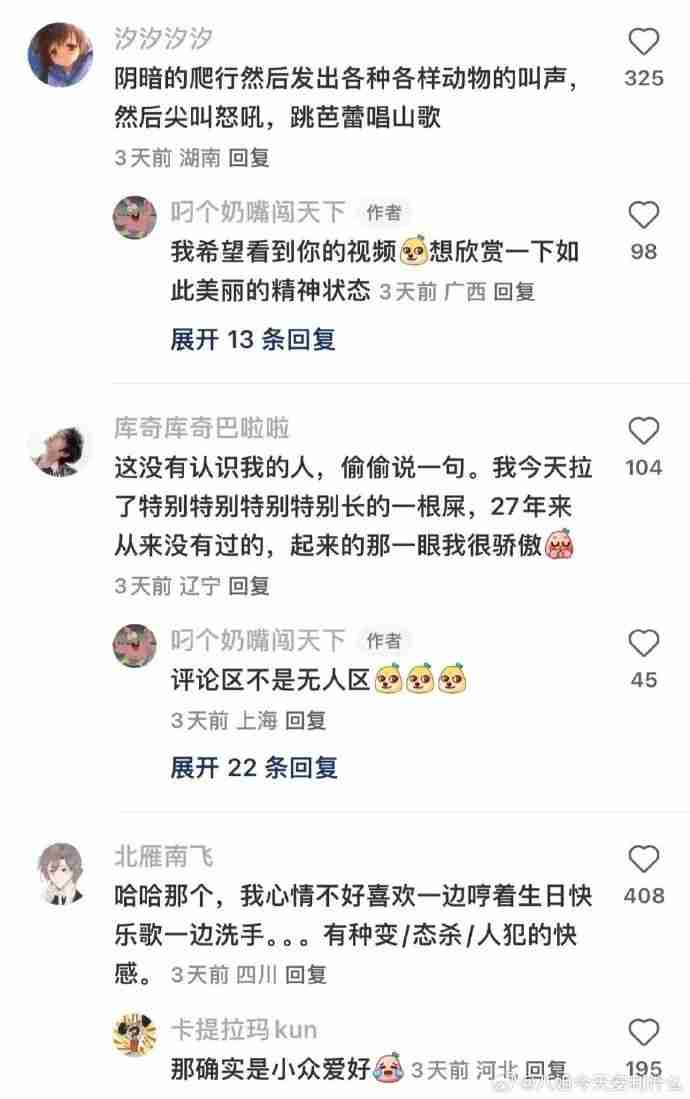Like 北雁南飞's comment
Screen dimensions: 690x1099
pos(644,859)
